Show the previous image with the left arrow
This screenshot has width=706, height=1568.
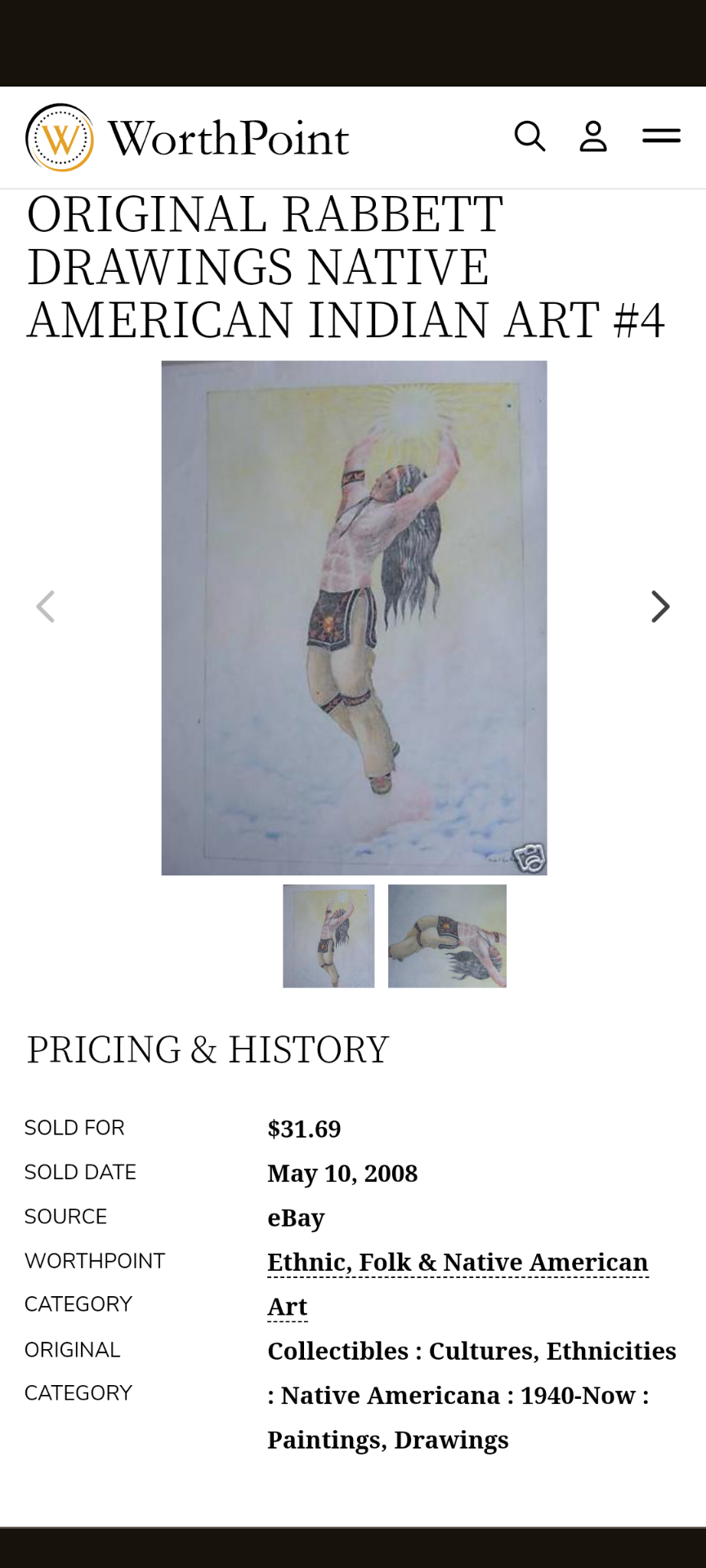click(46, 607)
